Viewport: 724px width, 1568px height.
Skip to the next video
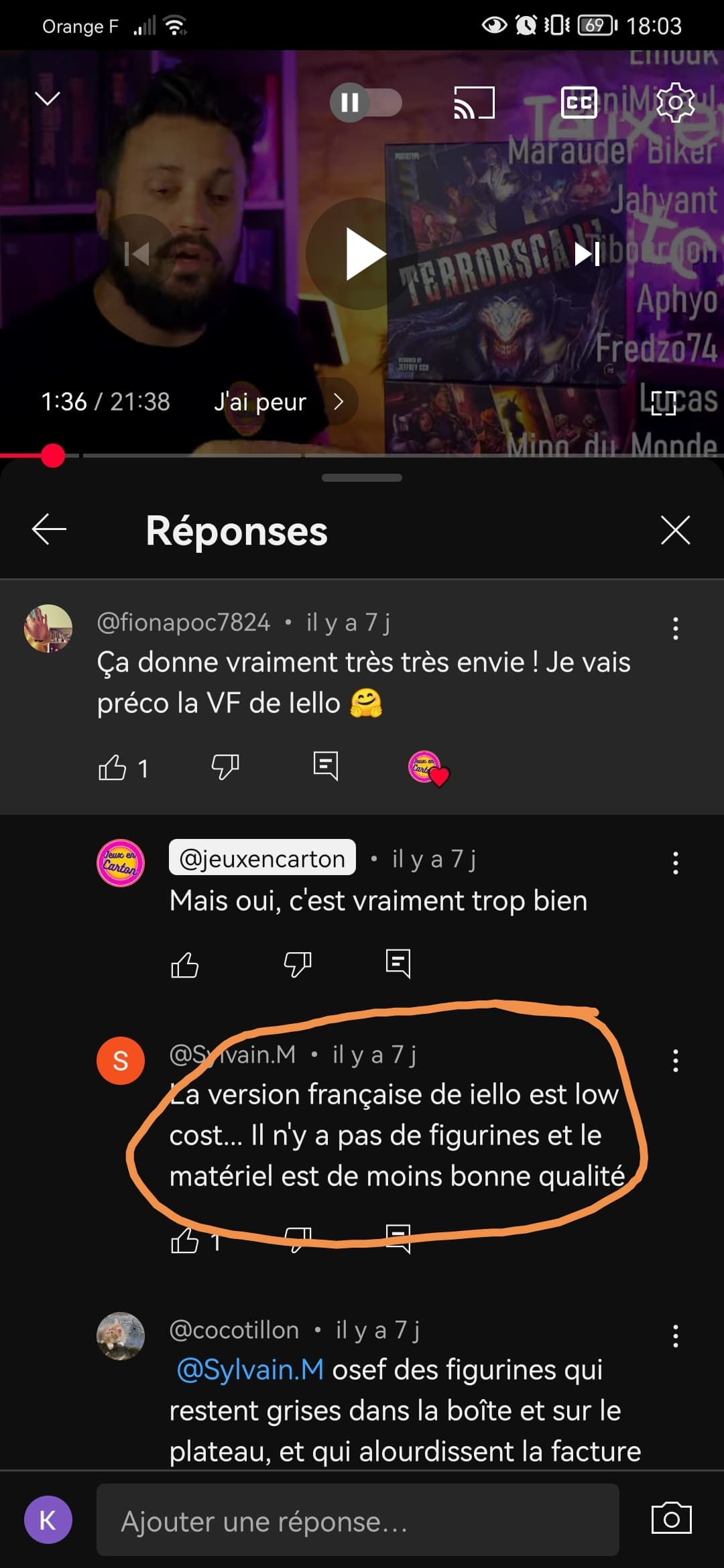[587, 254]
